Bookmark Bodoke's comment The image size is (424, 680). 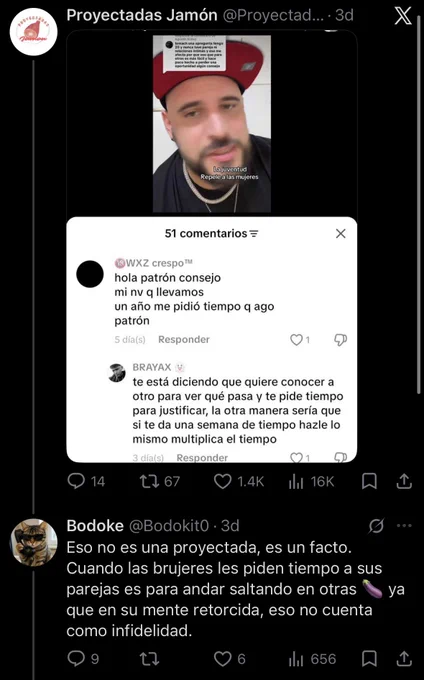[369, 659]
